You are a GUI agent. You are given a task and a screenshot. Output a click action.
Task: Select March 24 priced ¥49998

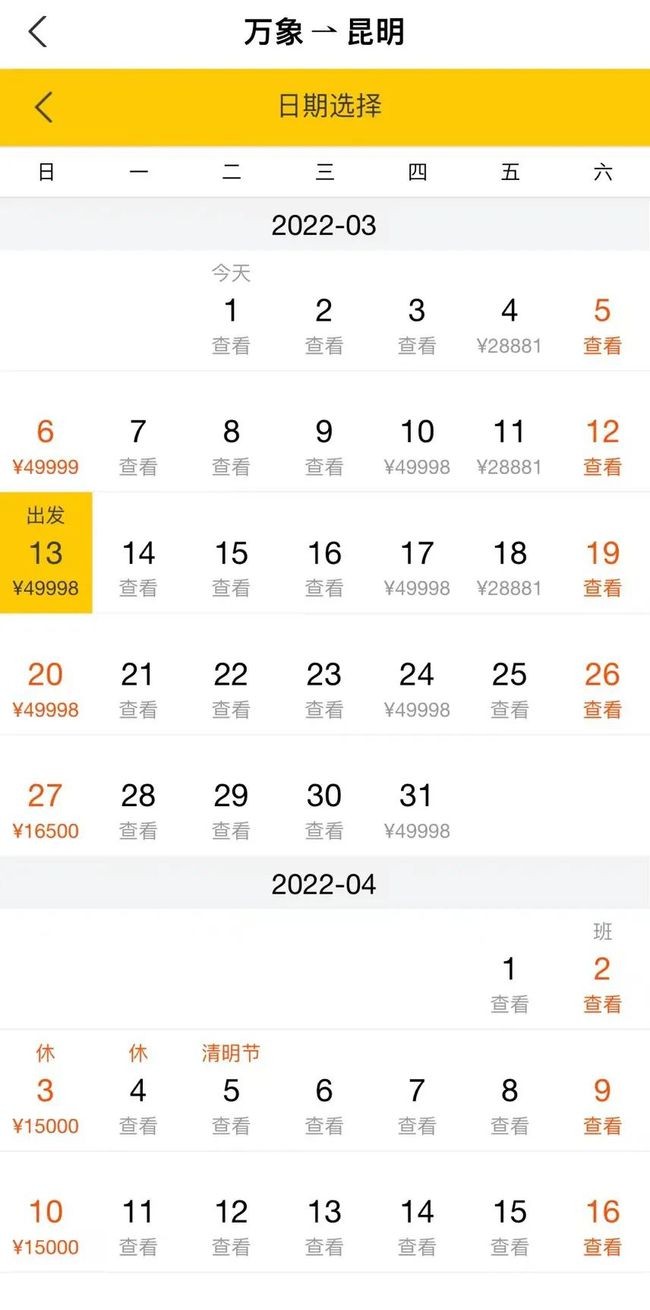click(416, 689)
